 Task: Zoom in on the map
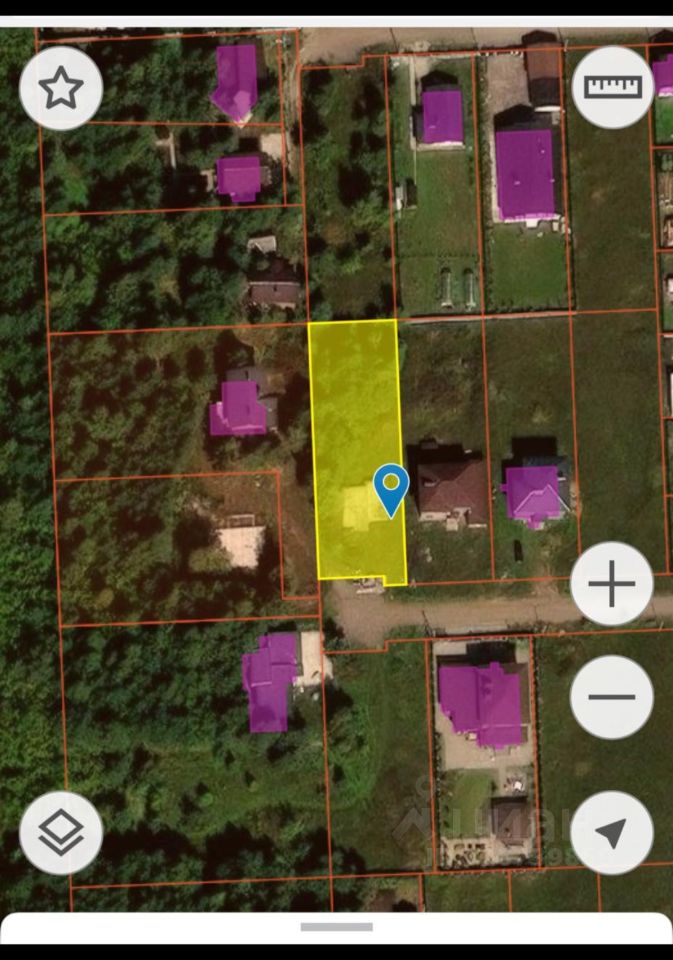[x=611, y=584]
